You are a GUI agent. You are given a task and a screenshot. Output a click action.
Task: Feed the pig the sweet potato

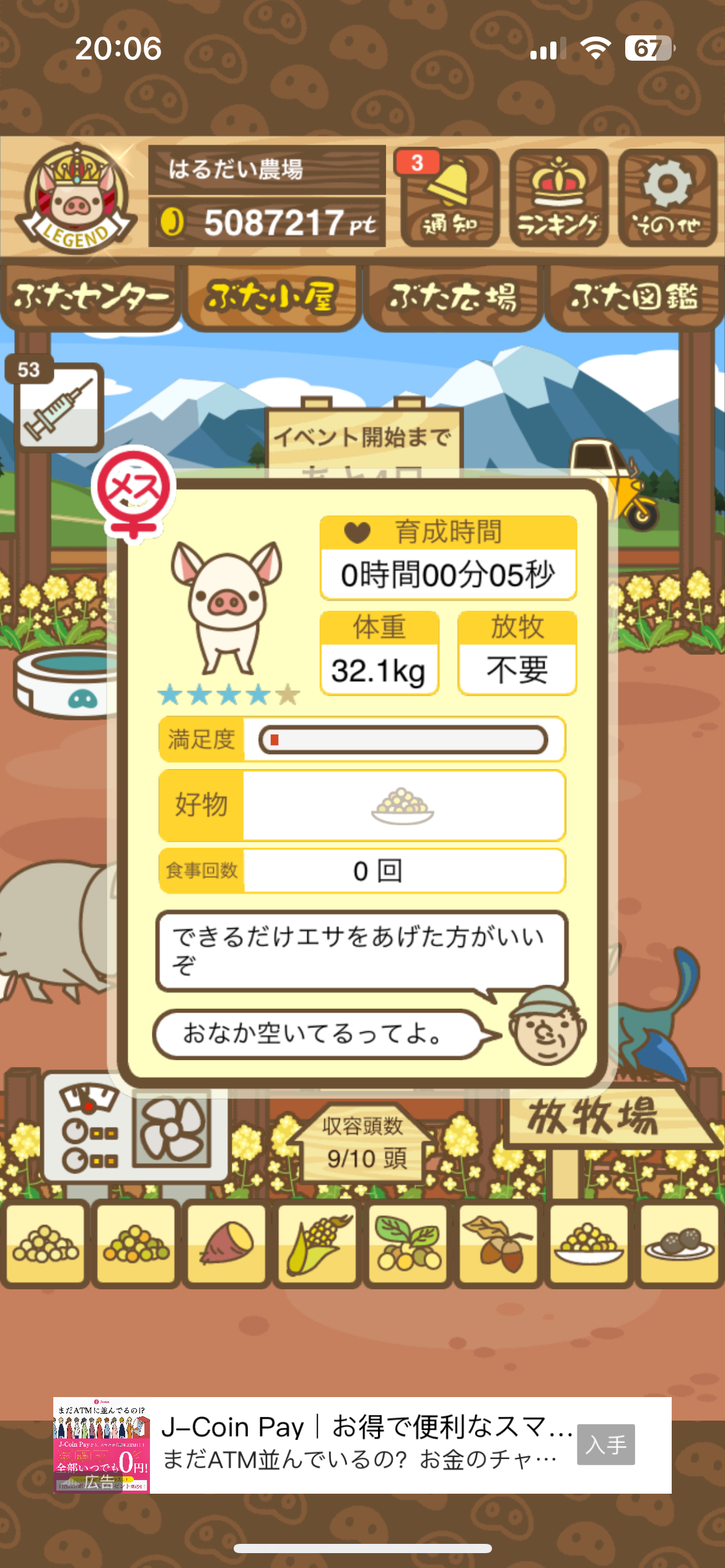coord(227,1244)
